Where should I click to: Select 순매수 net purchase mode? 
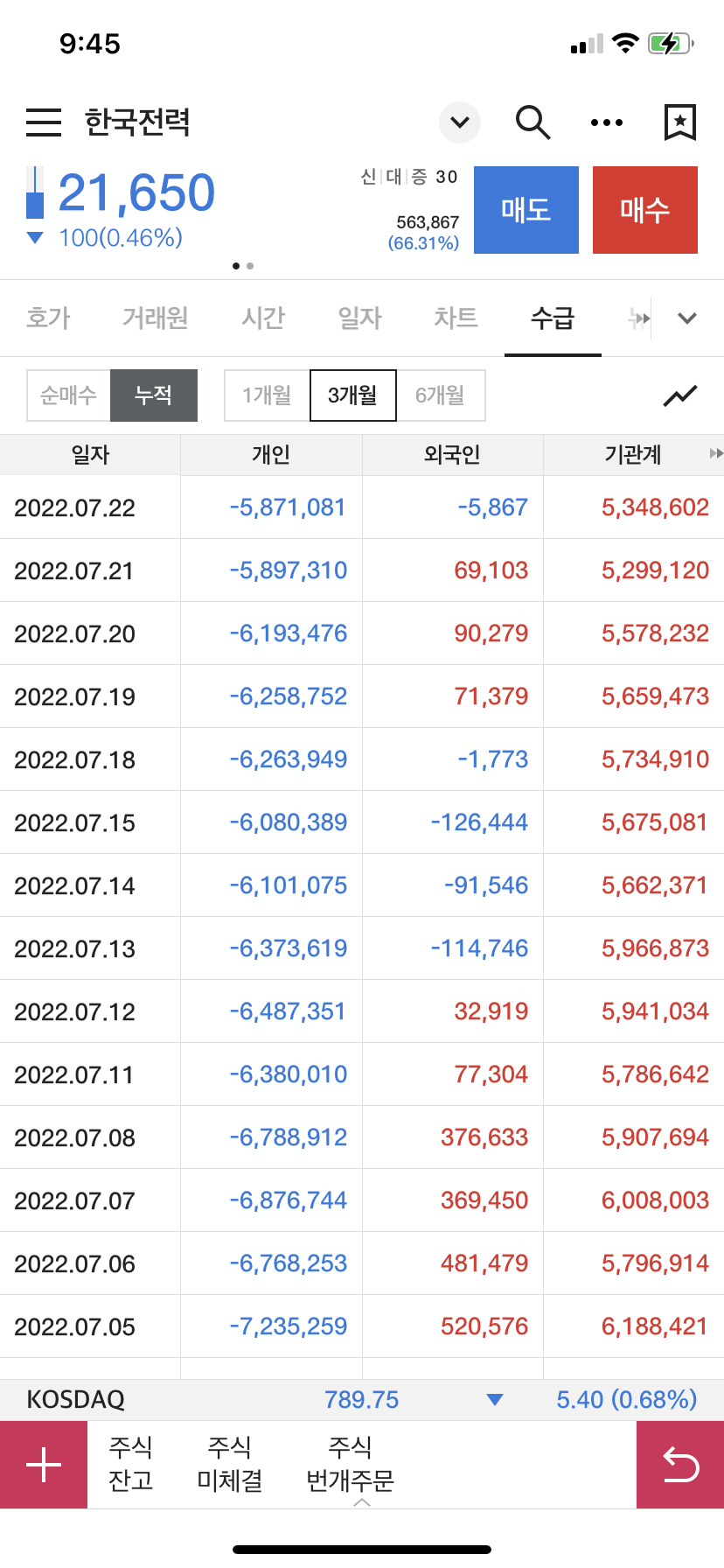click(68, 395)
